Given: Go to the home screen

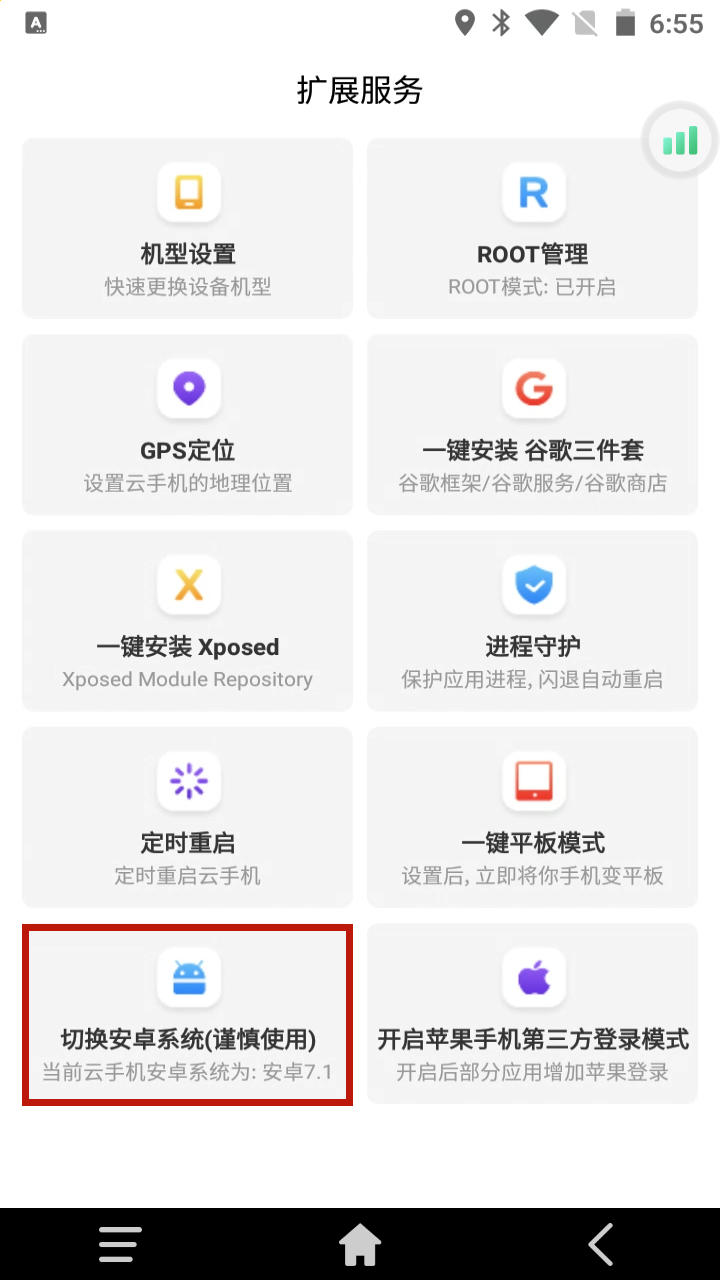Looking at the screenshot, I should point(360,1245).
